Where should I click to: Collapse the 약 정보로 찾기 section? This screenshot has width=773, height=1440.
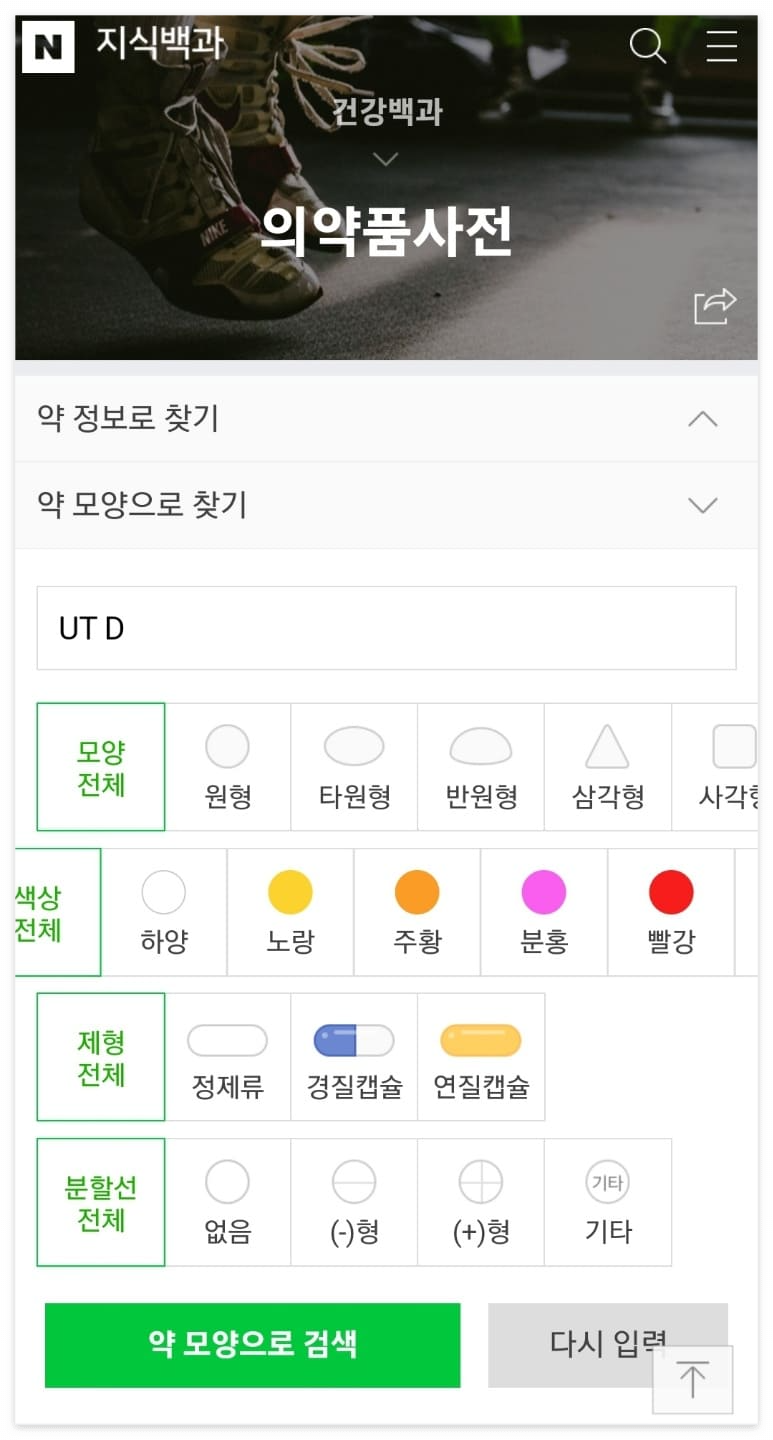pos(386,419)
